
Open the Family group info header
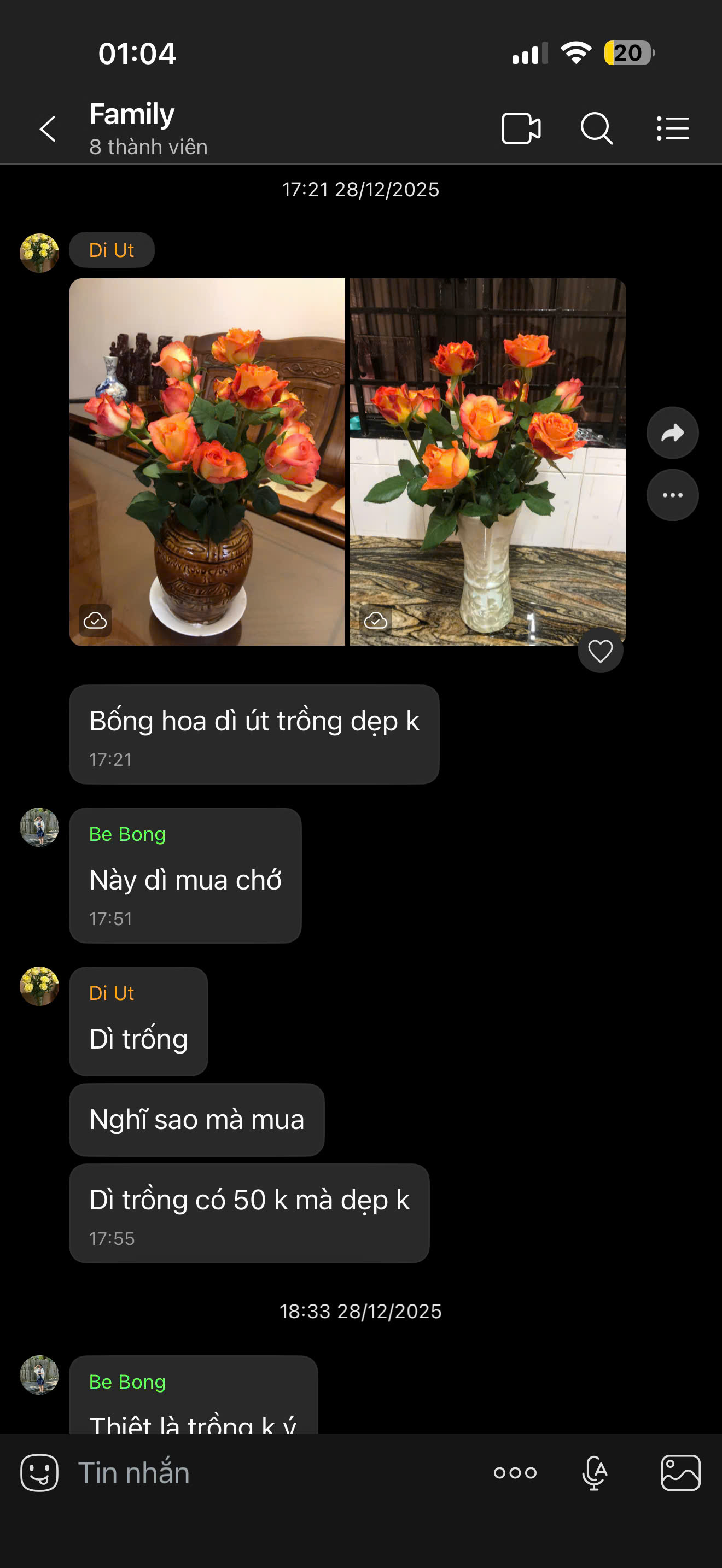[x=149, y=128]
